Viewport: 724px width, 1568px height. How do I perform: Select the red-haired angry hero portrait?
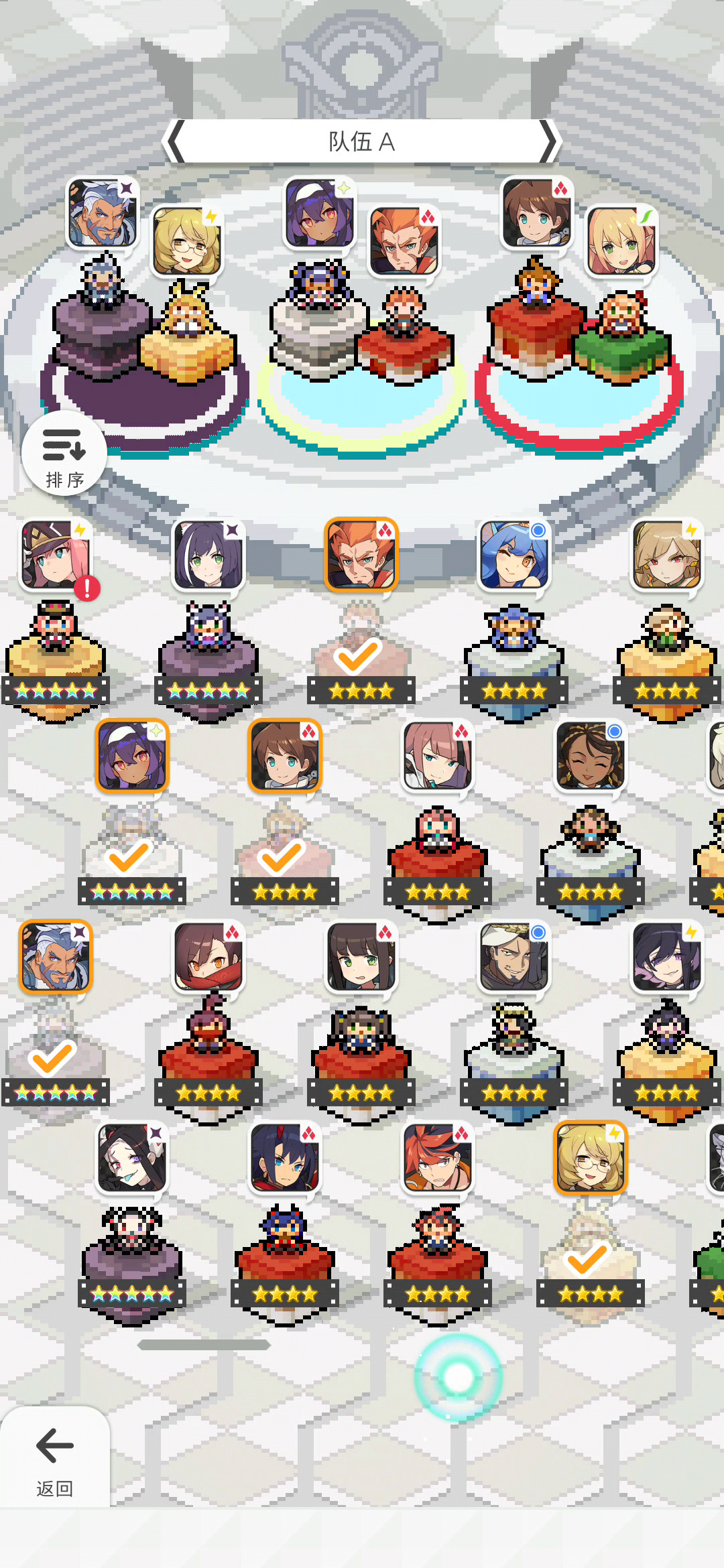tap(438, 1158)
